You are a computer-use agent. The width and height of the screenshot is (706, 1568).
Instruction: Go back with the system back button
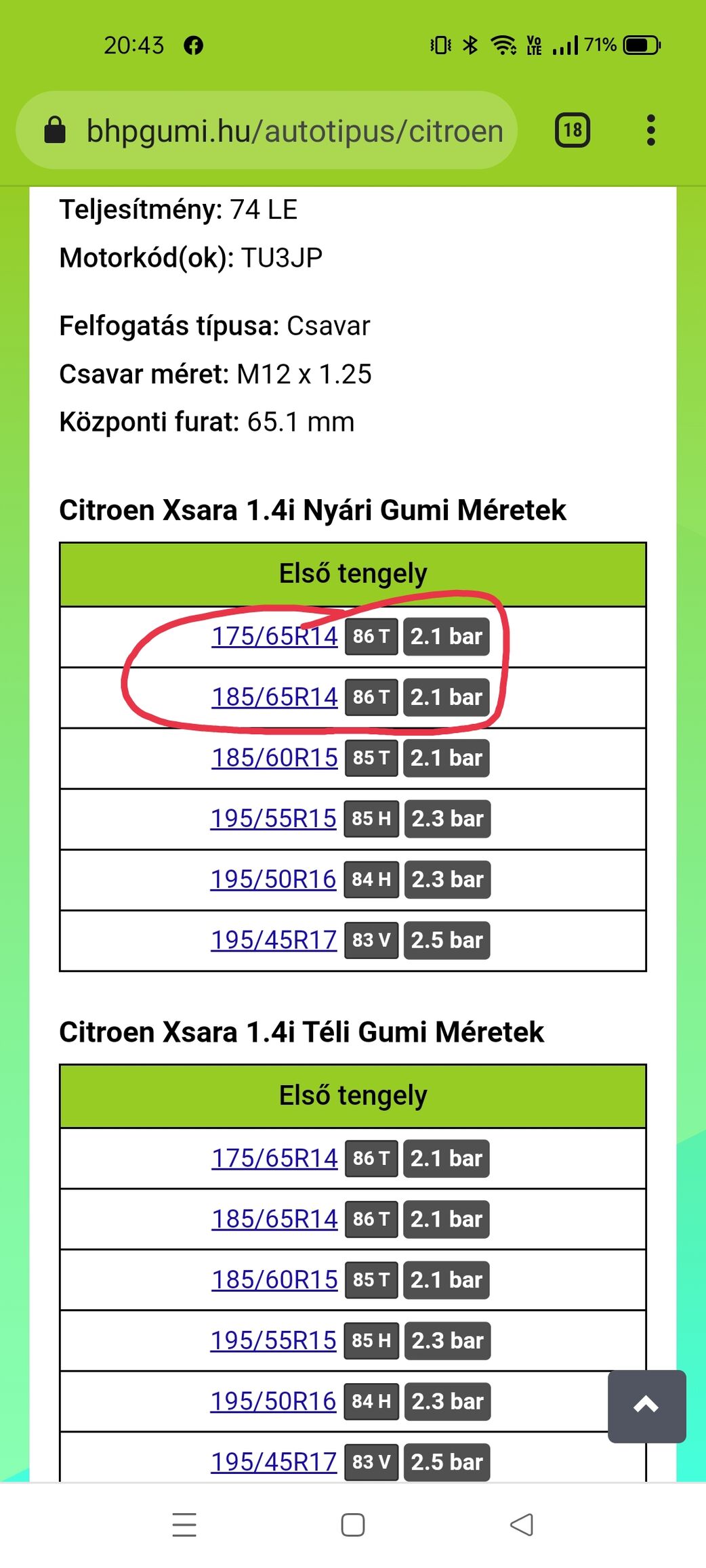(521, 1525)
